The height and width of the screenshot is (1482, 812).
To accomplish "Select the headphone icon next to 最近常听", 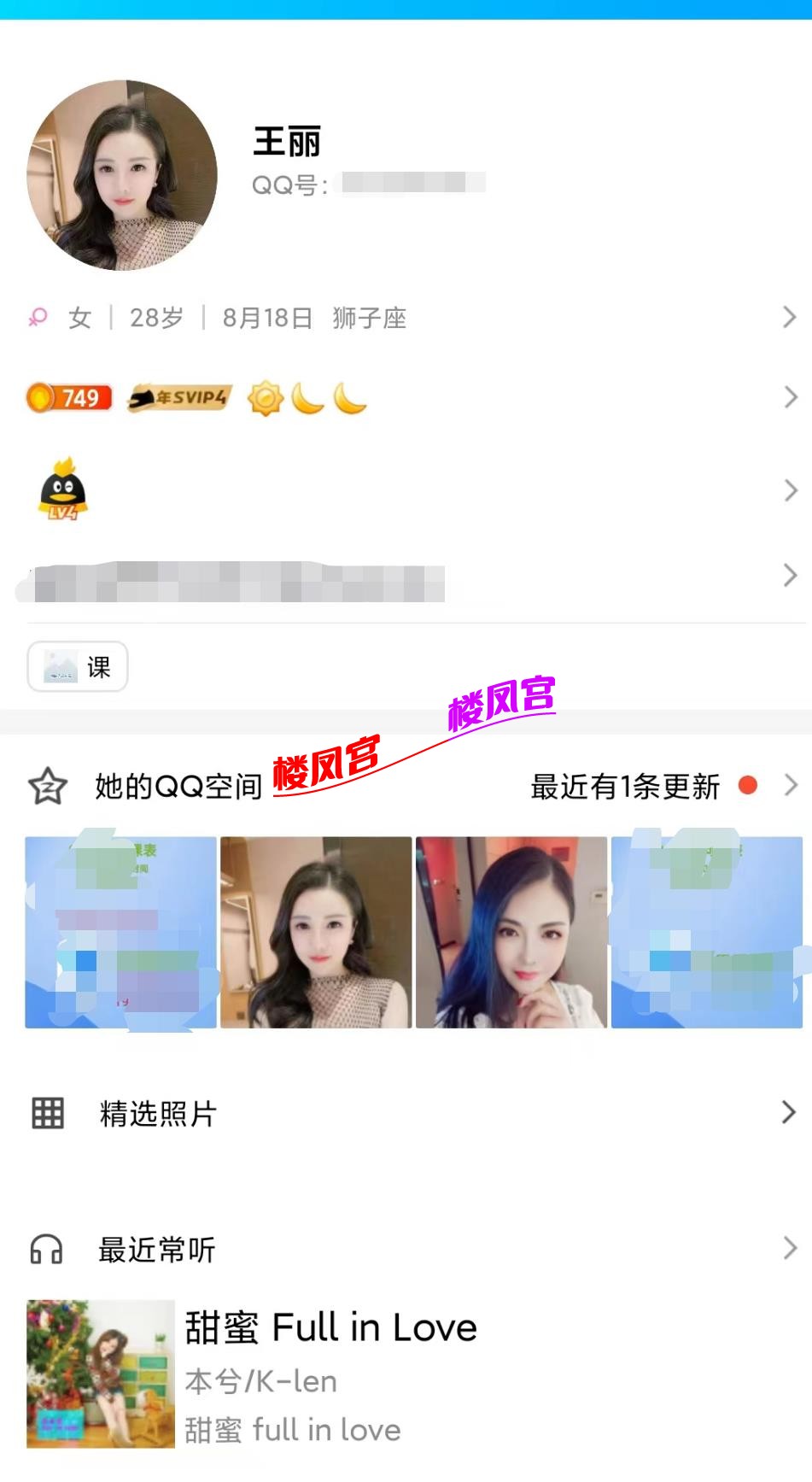I will [46, 1250].
